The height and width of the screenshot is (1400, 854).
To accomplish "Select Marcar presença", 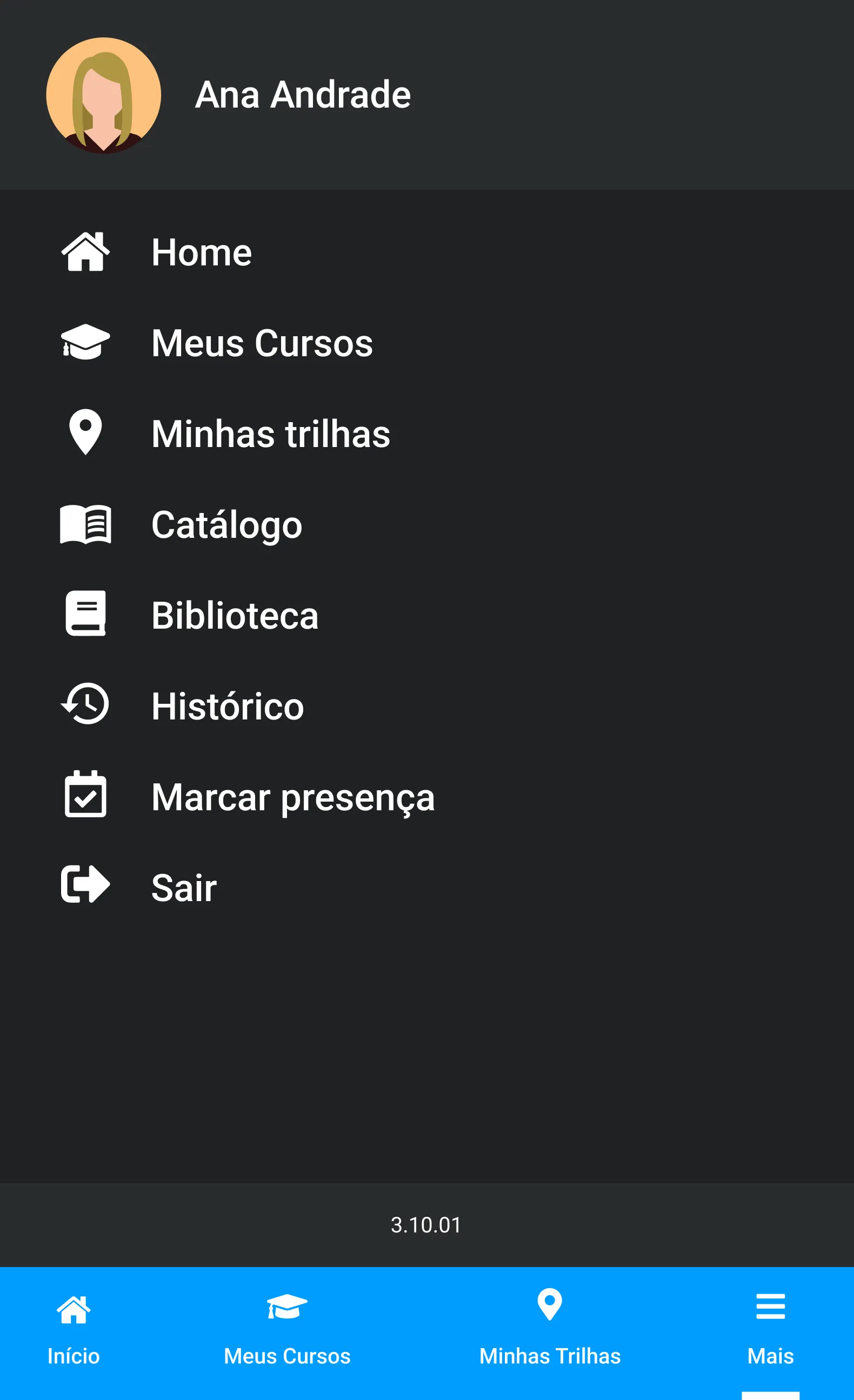I will pyautogui.click(x=292, y=797).
